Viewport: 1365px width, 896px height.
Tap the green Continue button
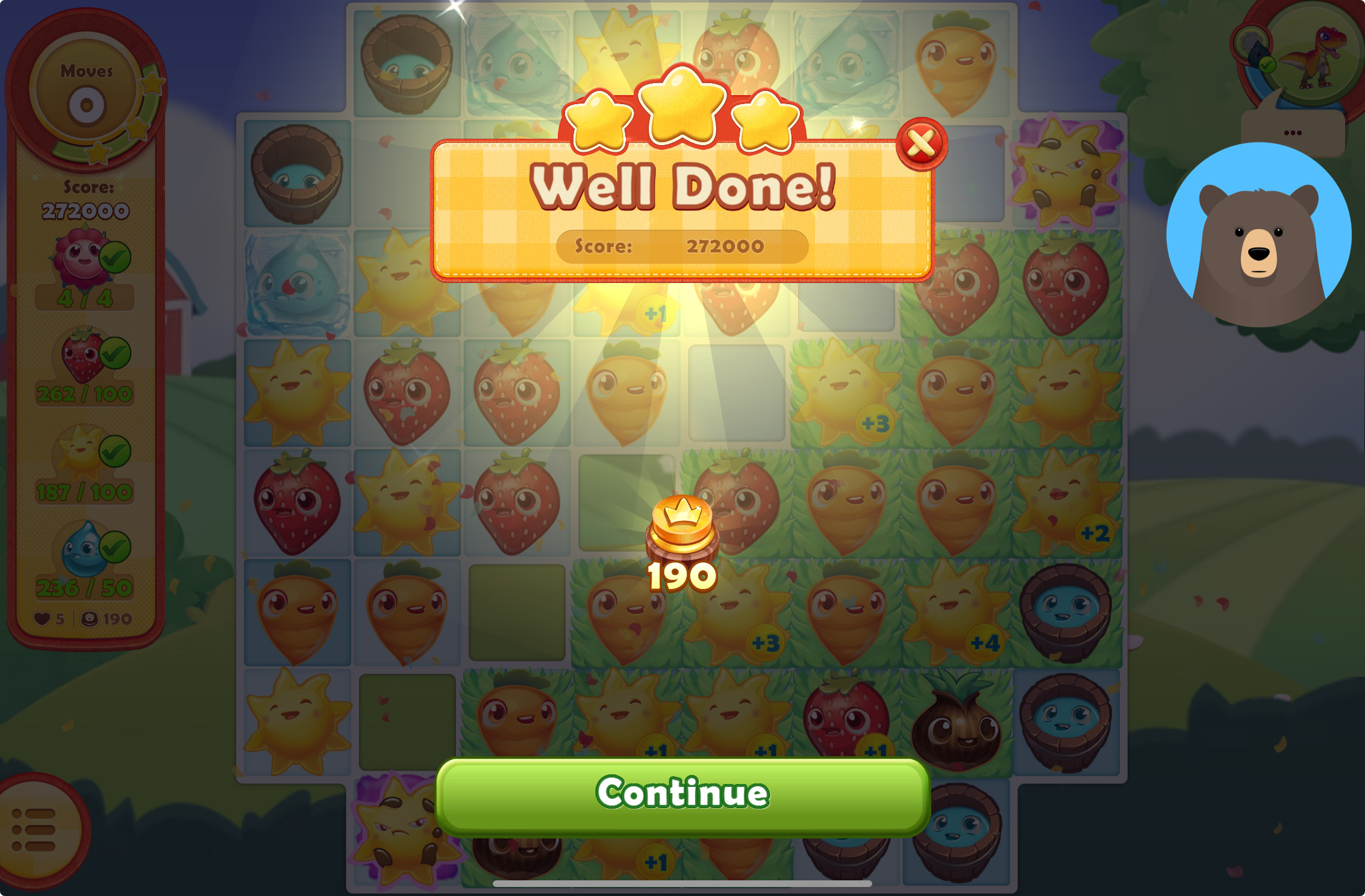pyautogui.click(x=682, y=795)
